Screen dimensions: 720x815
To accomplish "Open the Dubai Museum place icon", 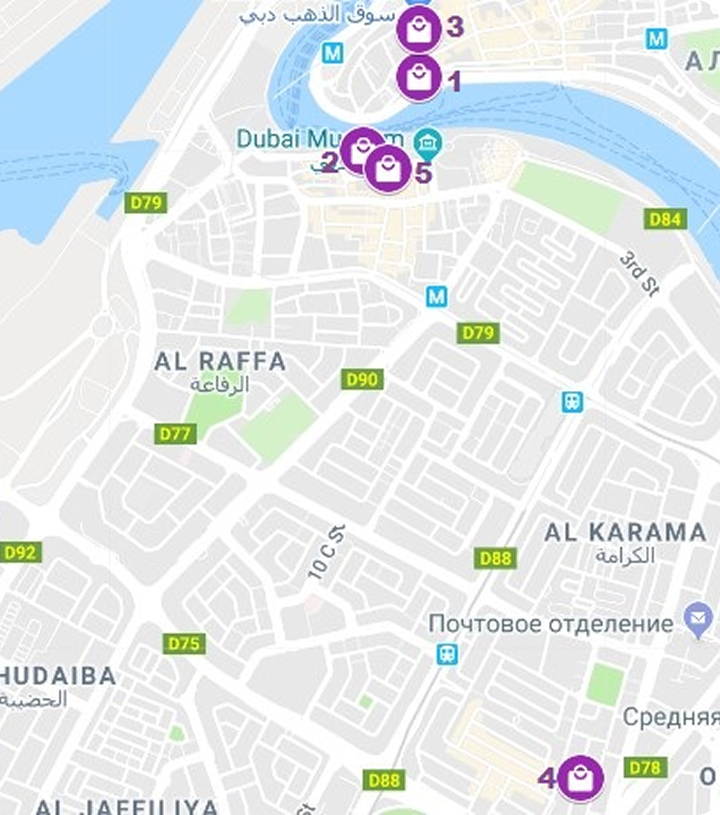I will point(428,141).
